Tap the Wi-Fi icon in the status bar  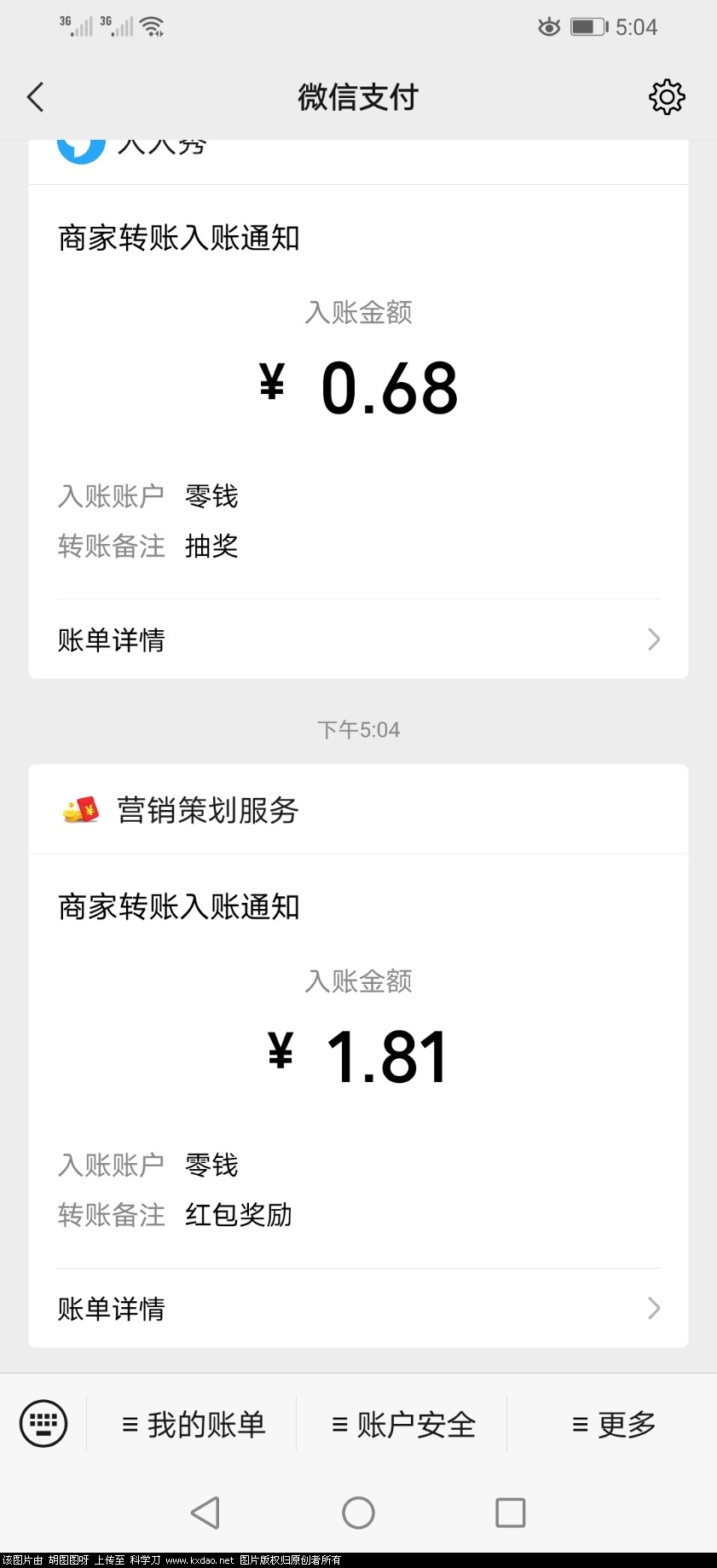[x=153, y=25]
